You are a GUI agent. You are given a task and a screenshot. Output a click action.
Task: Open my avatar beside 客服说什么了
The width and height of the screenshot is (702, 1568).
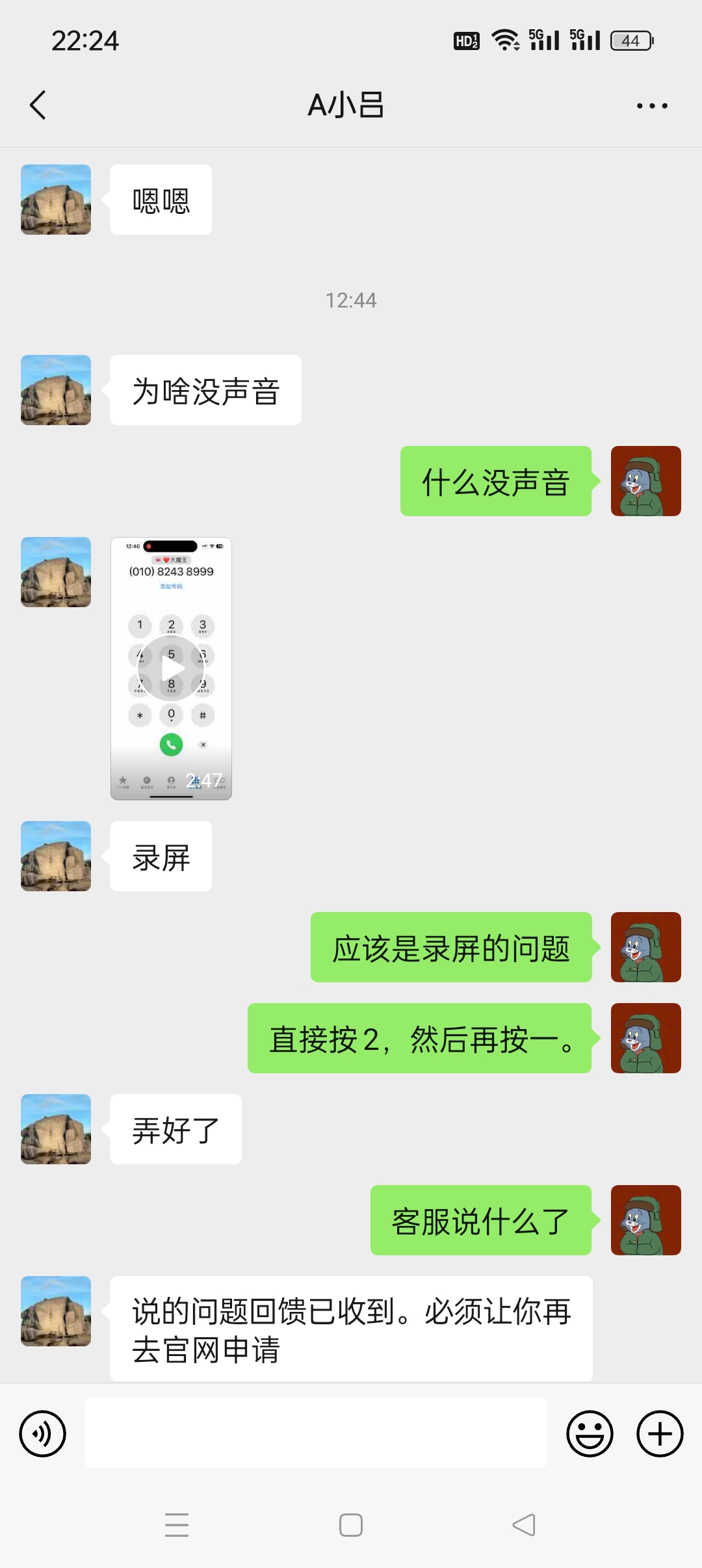click(645, 1220)
